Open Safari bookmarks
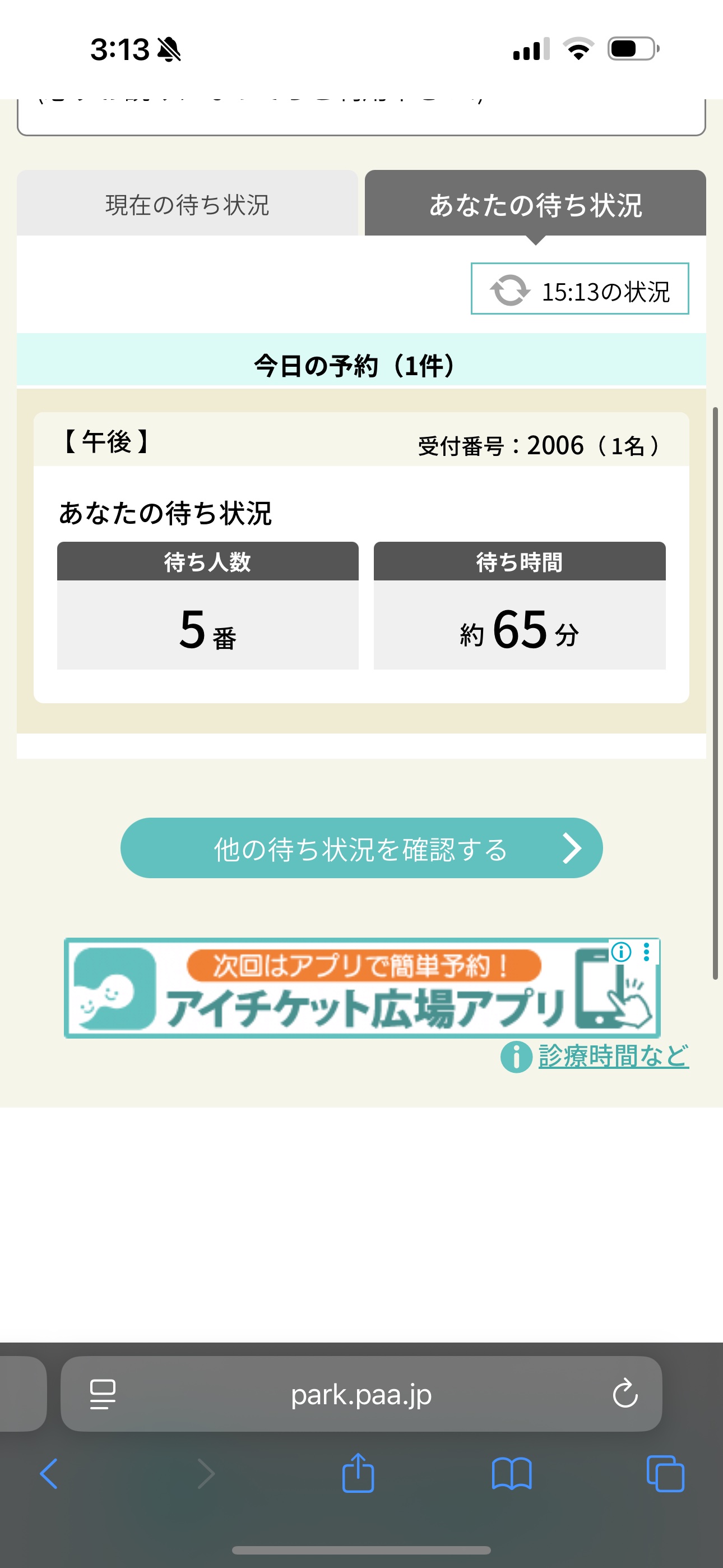 point(512,1474)
